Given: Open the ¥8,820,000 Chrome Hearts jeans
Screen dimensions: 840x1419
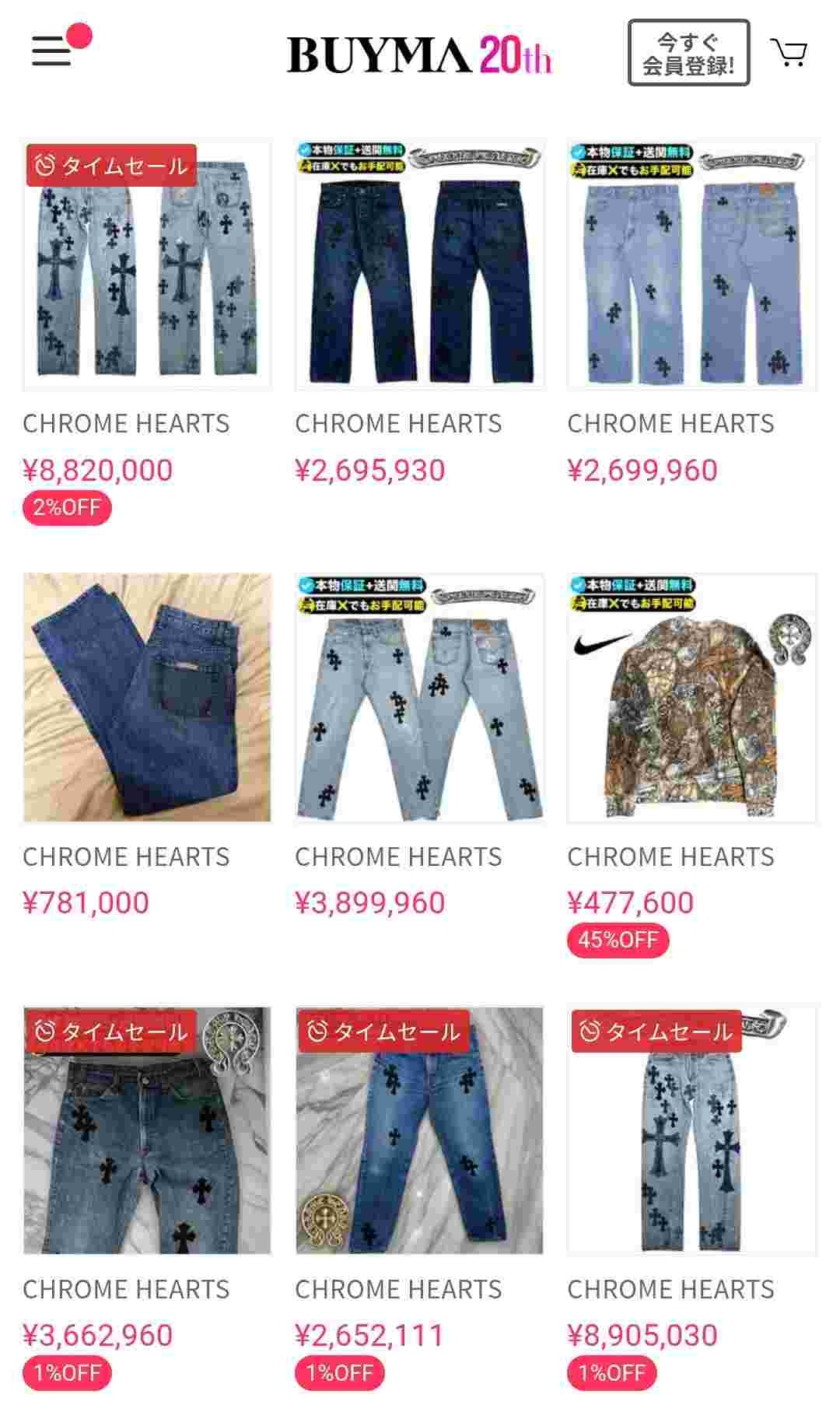Looking at the screenshot, I should [x=147, y=265].
